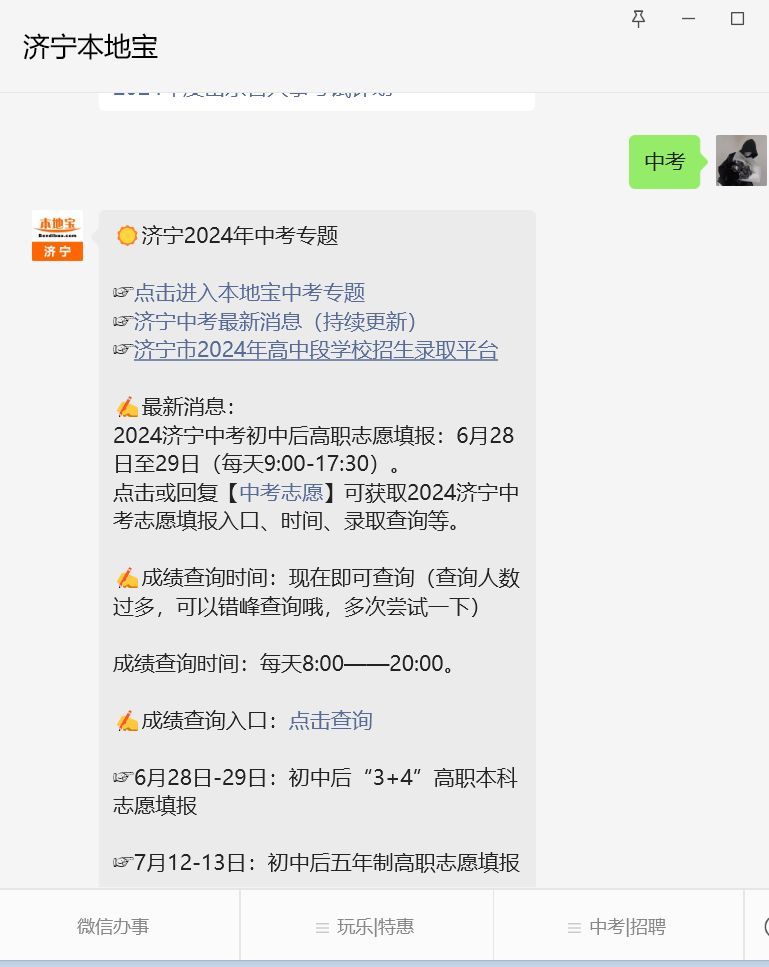Open 济宁中考最新消息（持续更新） link
The width and height of the screenshot is (769, 967).
[x=274, y=322]
